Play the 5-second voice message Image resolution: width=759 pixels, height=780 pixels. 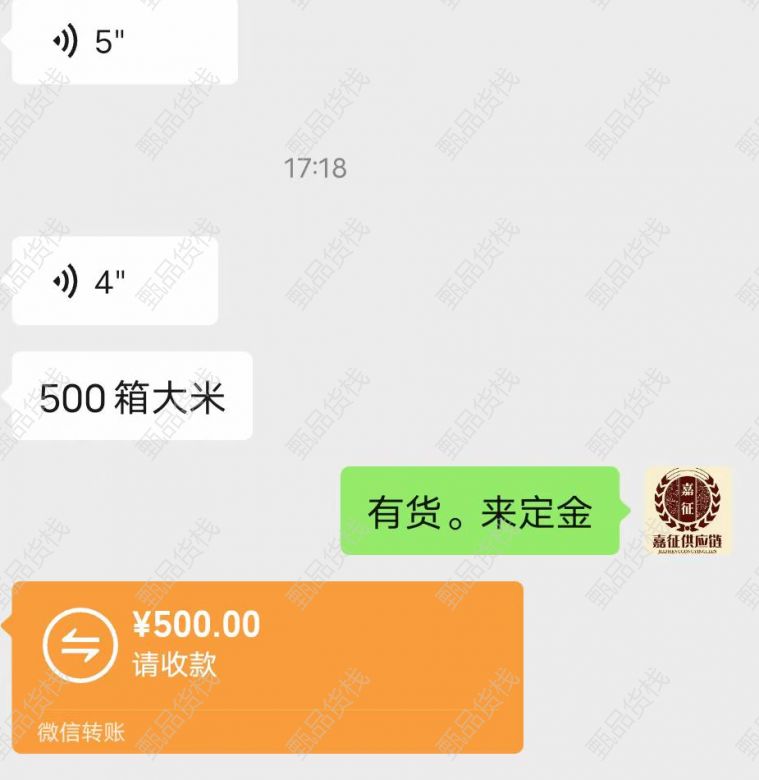point(120,43)
